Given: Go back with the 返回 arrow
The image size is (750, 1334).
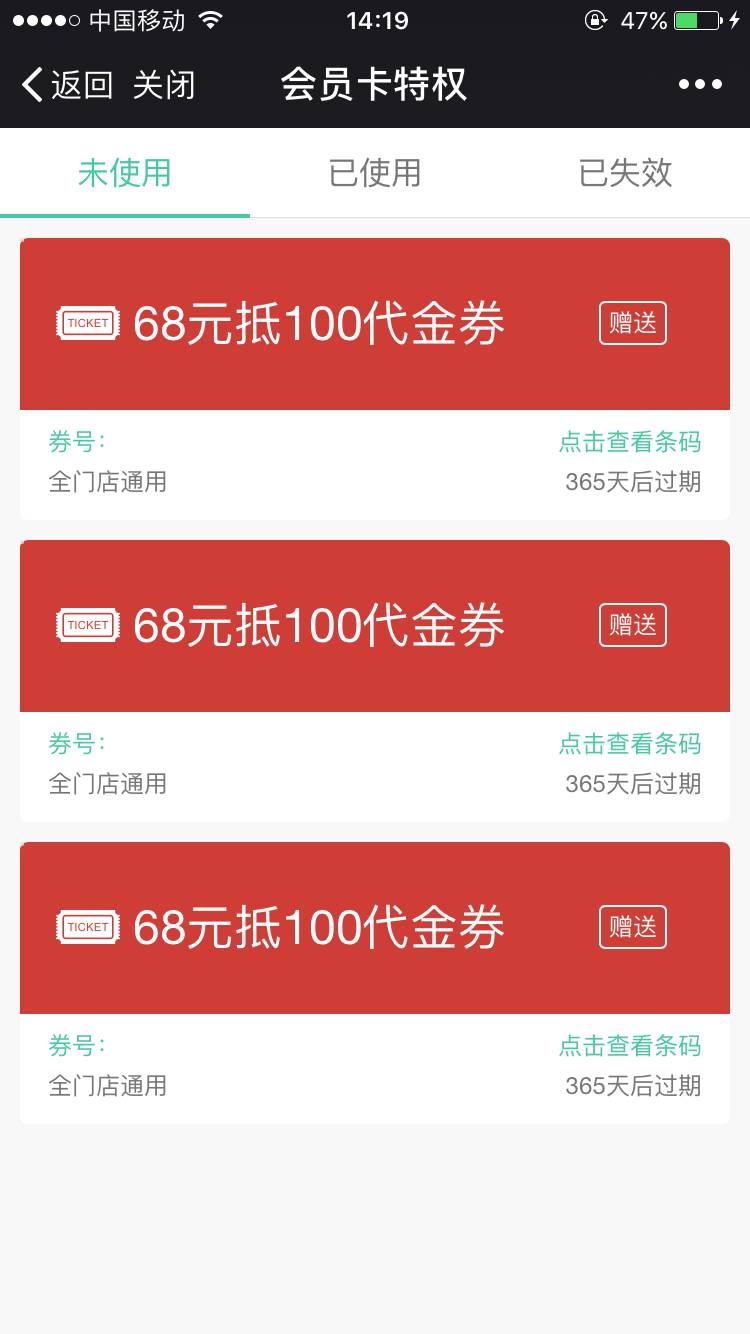Looking at the screenshot, I should [67, 85].
